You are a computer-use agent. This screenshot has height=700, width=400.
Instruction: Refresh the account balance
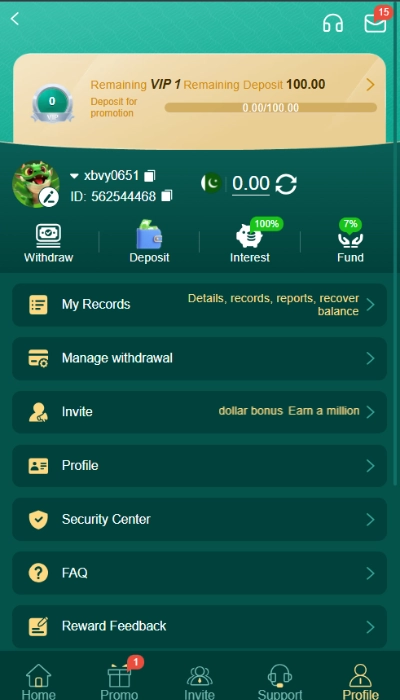coord(286,184)
